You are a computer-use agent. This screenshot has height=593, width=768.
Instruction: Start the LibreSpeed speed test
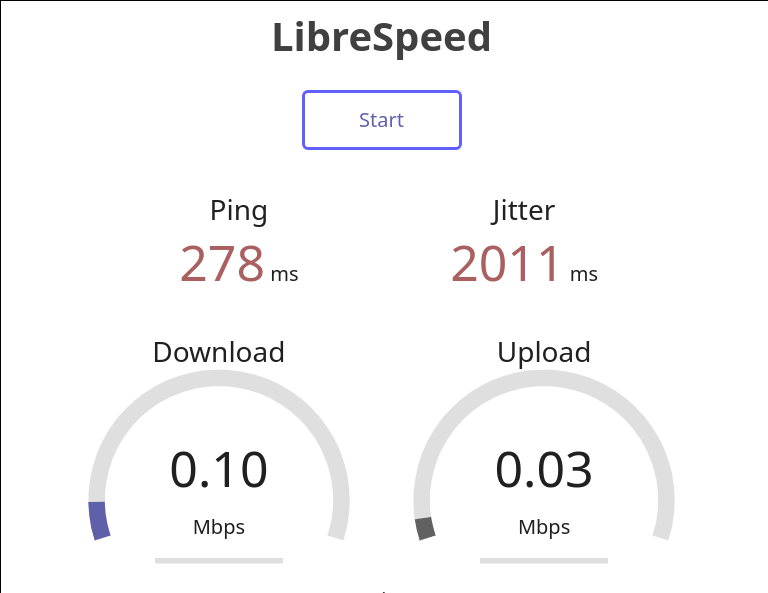click(x=381, y=120)
